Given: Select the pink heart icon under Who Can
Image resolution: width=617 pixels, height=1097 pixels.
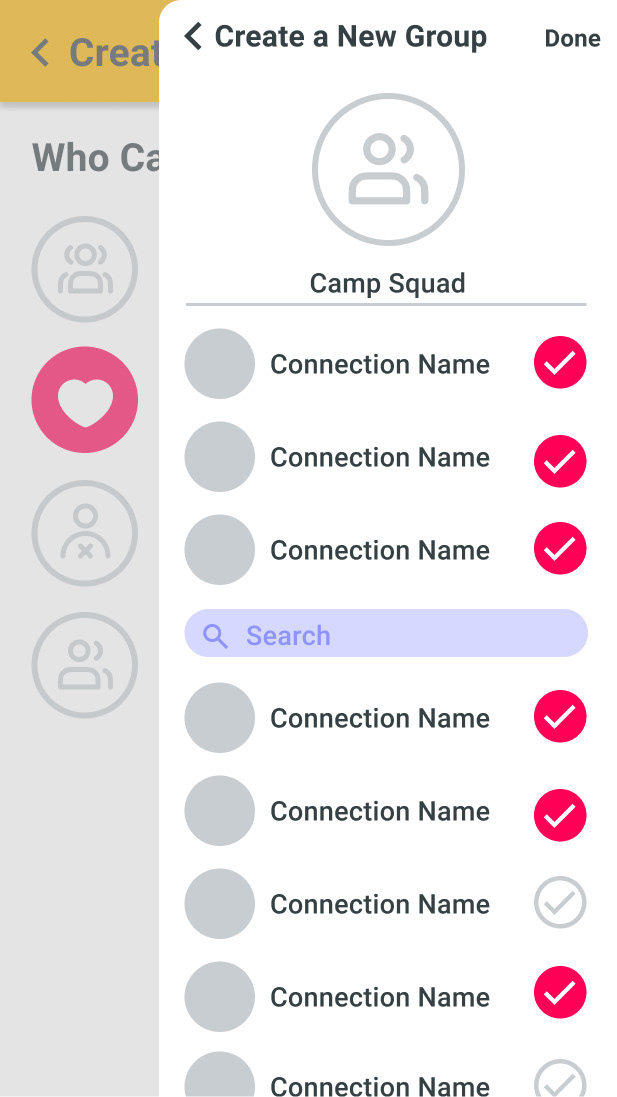Looking at the screenshot, I should pyautogui.click(x=85, y=399).
